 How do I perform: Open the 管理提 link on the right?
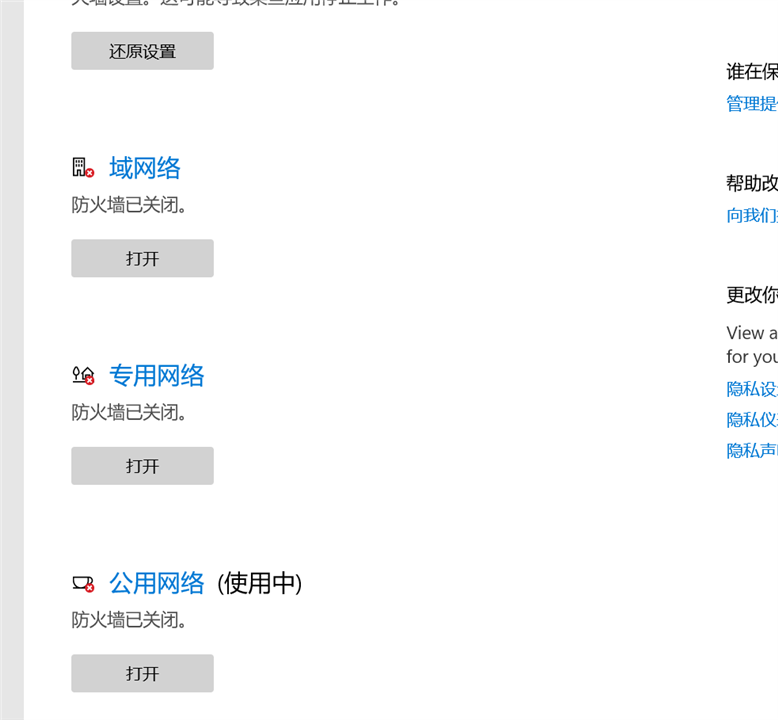752,104
